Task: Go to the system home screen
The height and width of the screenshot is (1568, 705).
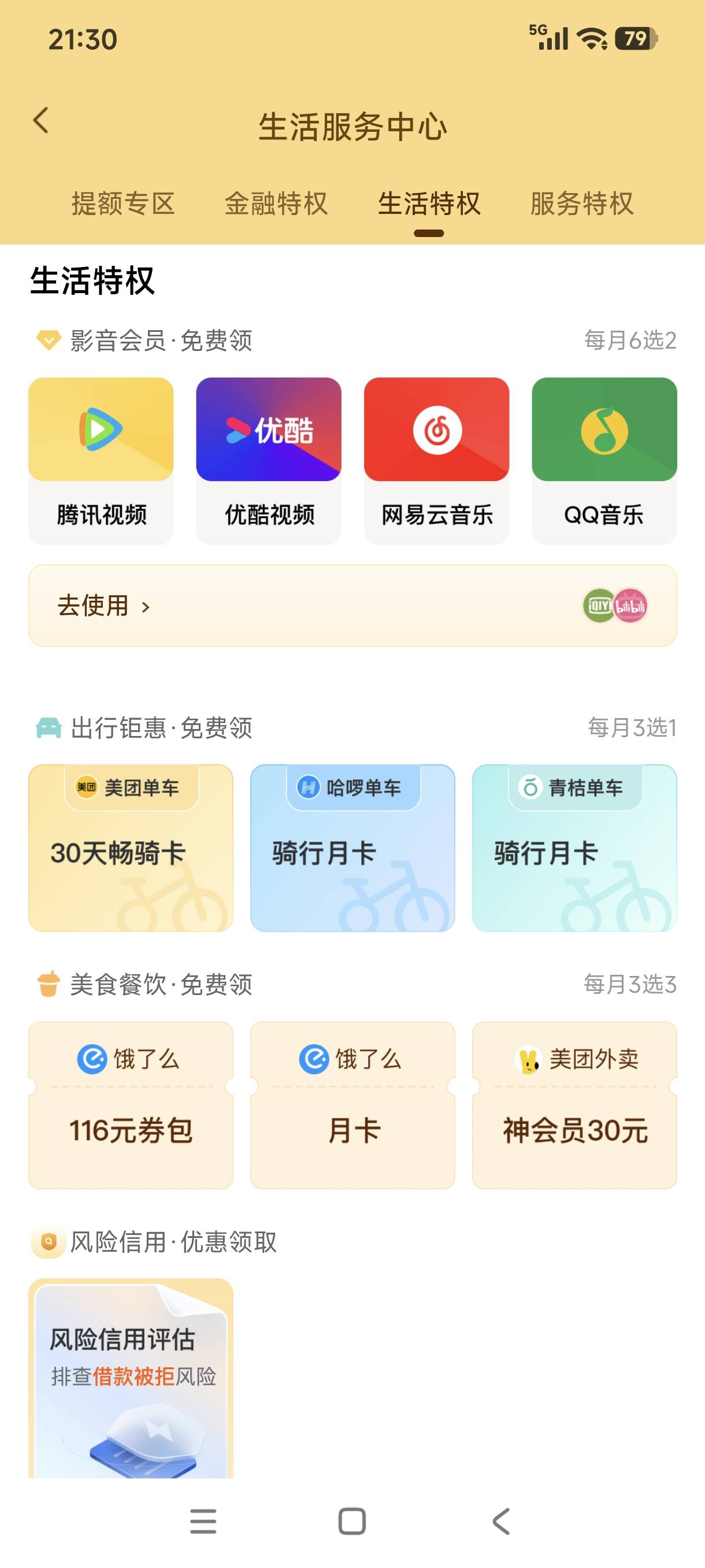Action: pyautogui.click(x=352, y=1521)
